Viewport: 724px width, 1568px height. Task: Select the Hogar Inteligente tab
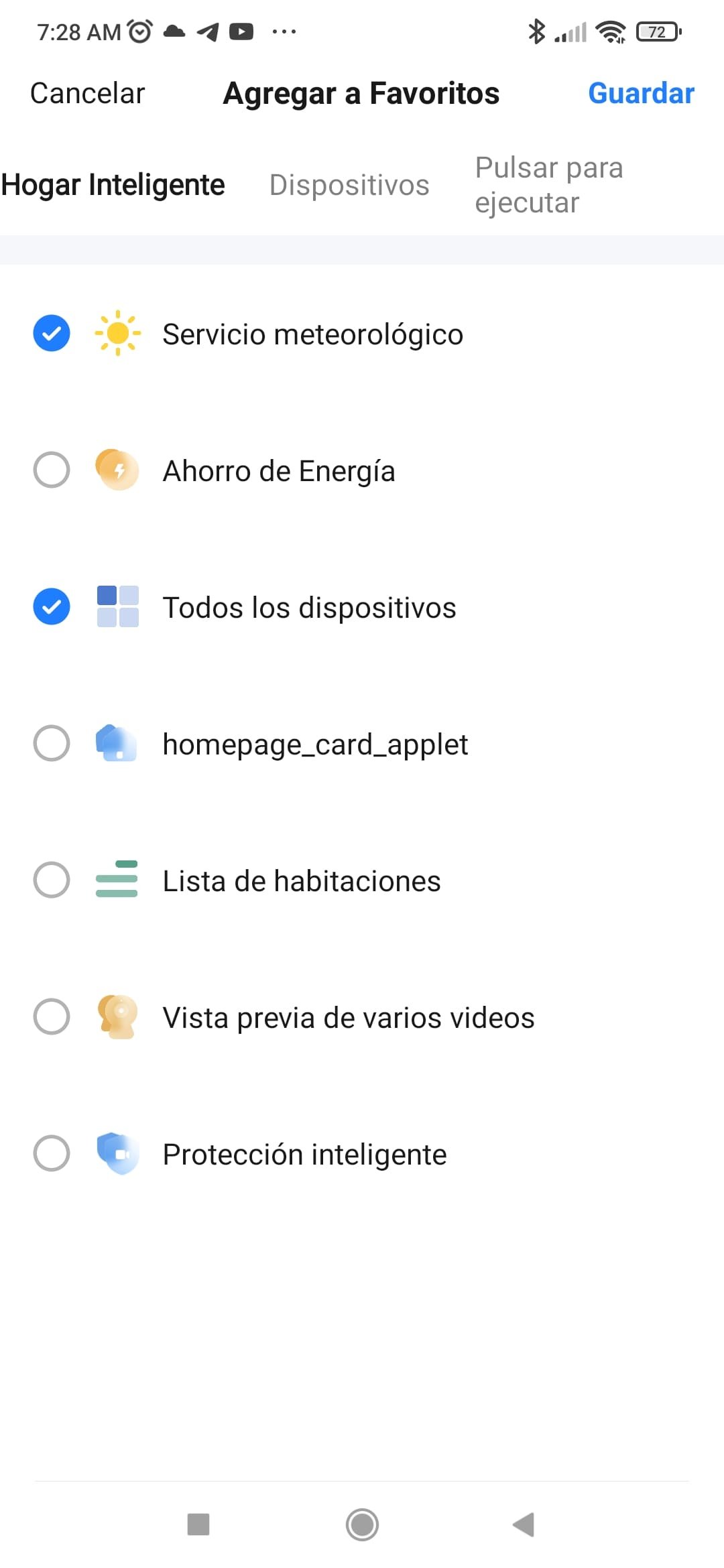(x=113, y=185)
